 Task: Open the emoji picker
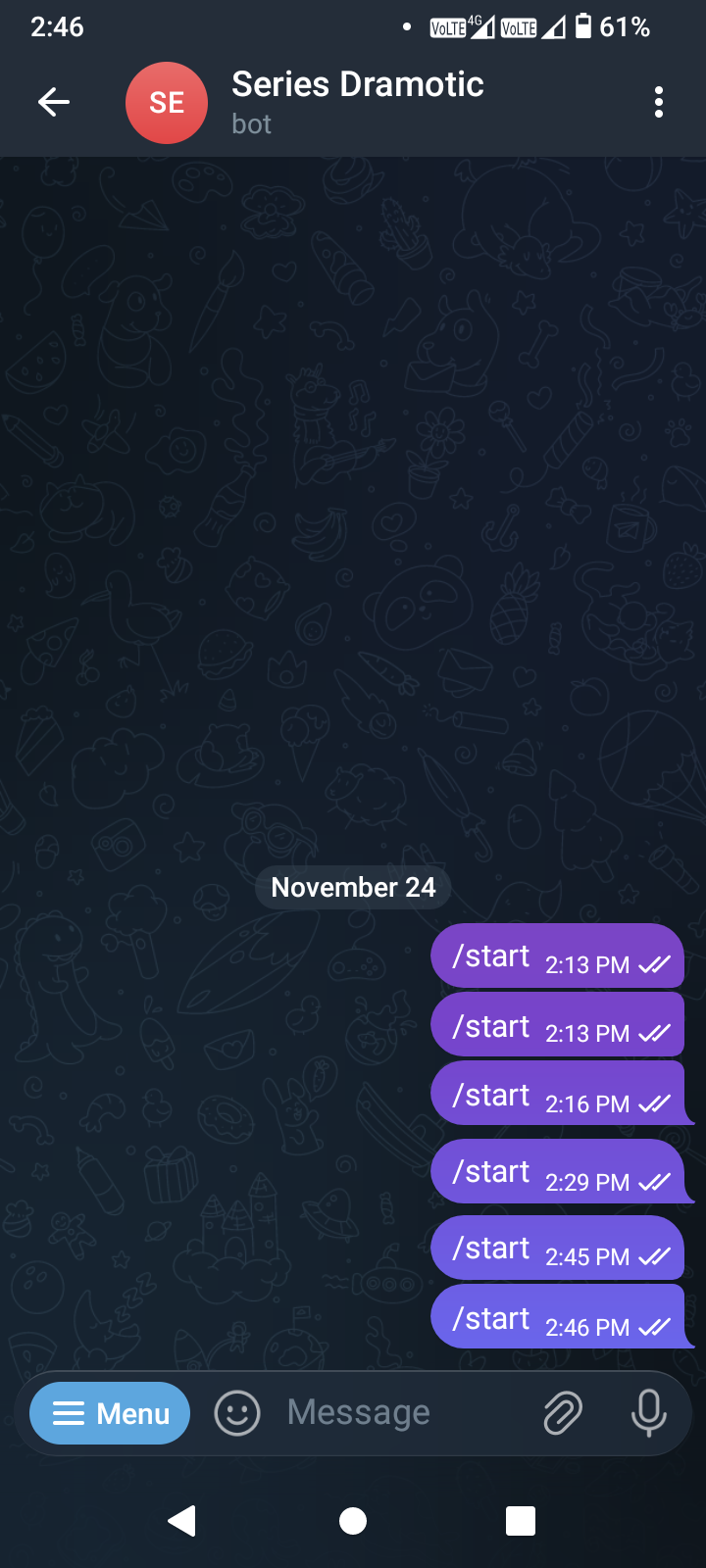coord(237,1413)
